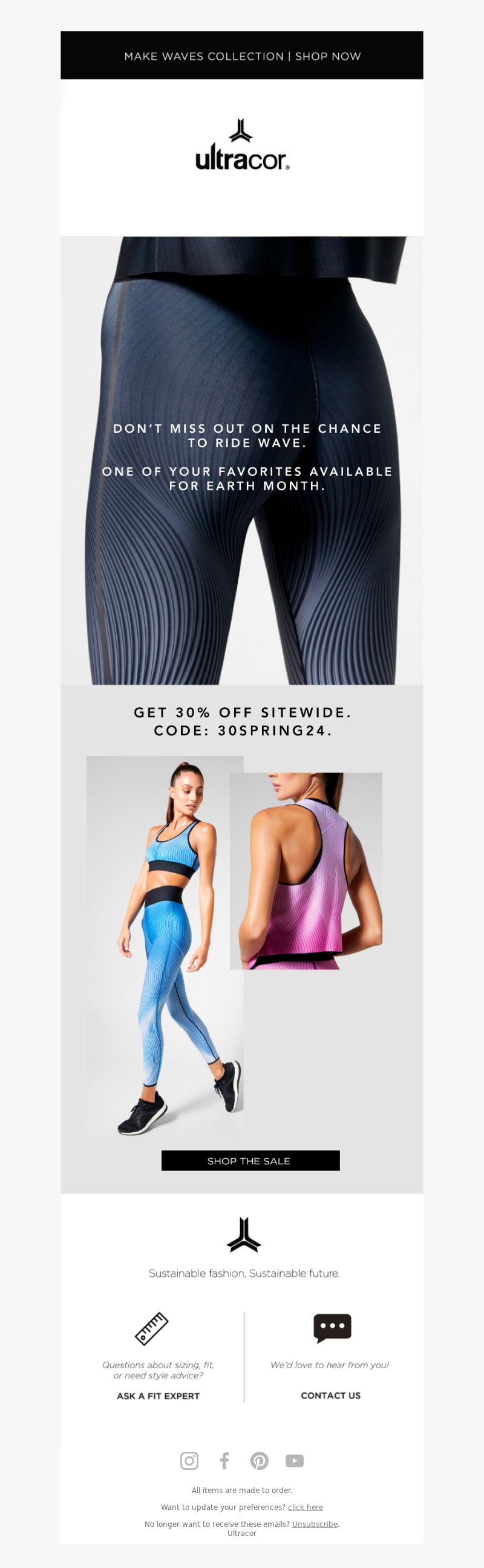Open the pink racerback tank image
484x1568 pixels.
coord(306,871)
